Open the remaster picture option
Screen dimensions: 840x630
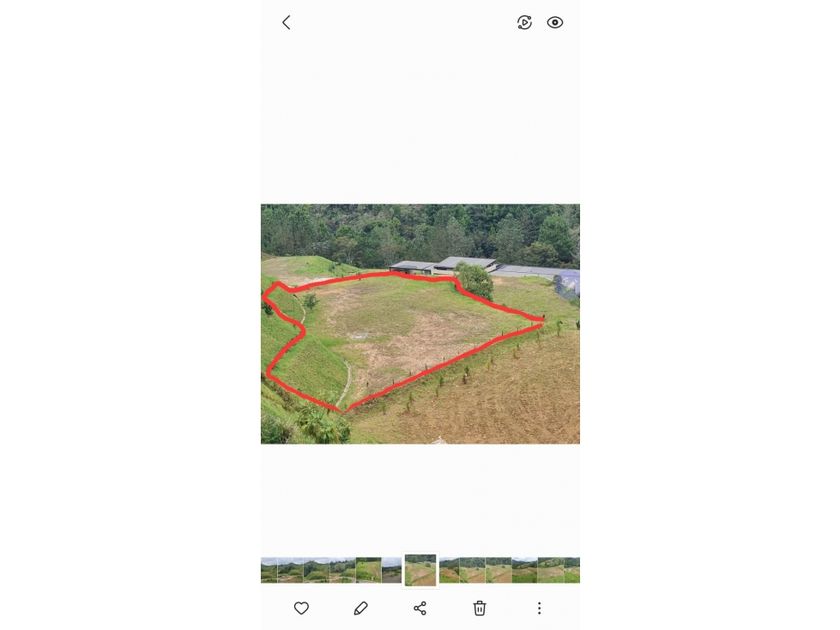coord(524,22)
